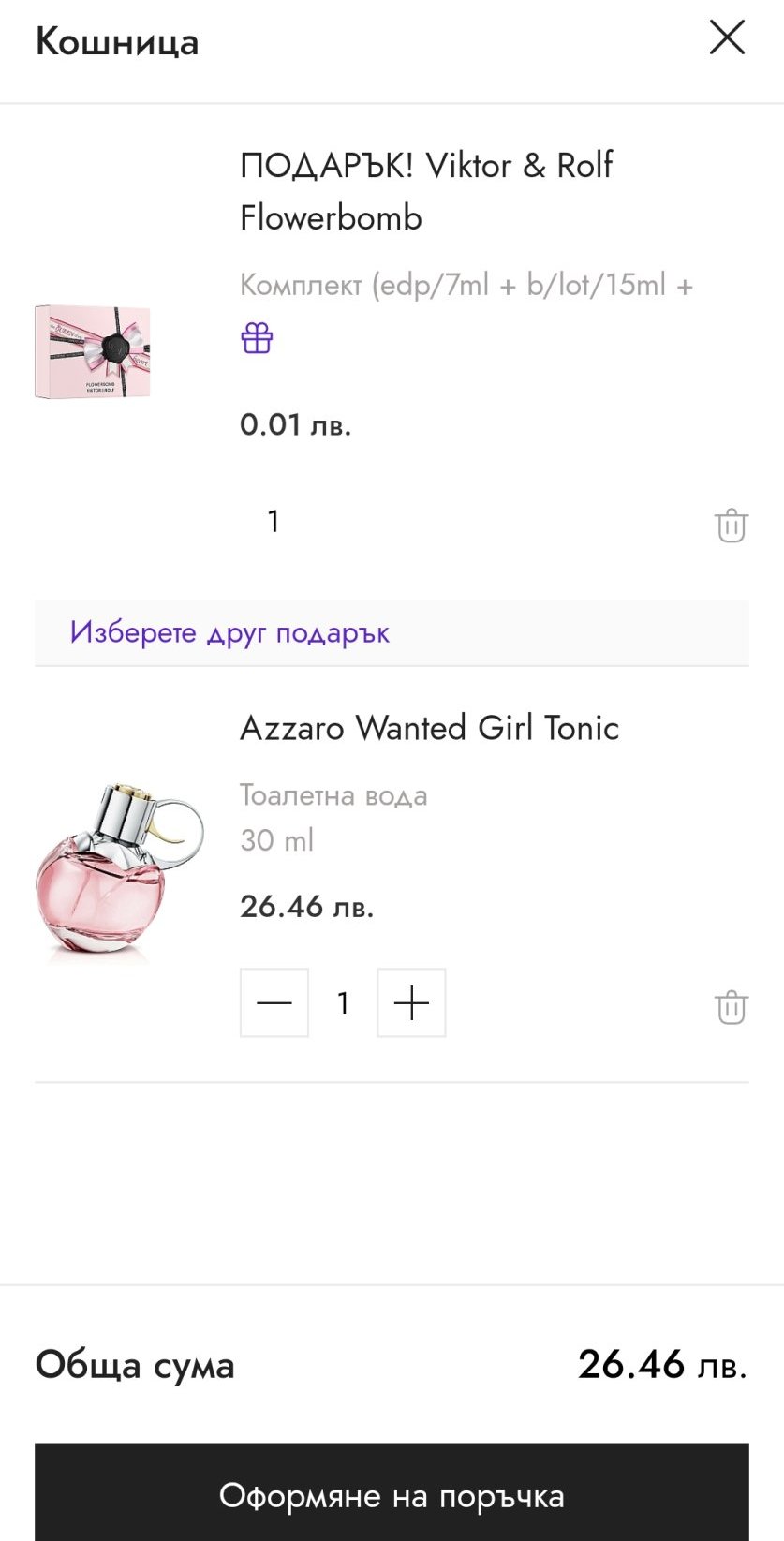Screen dimensions: 784x1541
Task: Increase Azzaro Wanted Girl Tonic quantity
Action: [411, 1003]
